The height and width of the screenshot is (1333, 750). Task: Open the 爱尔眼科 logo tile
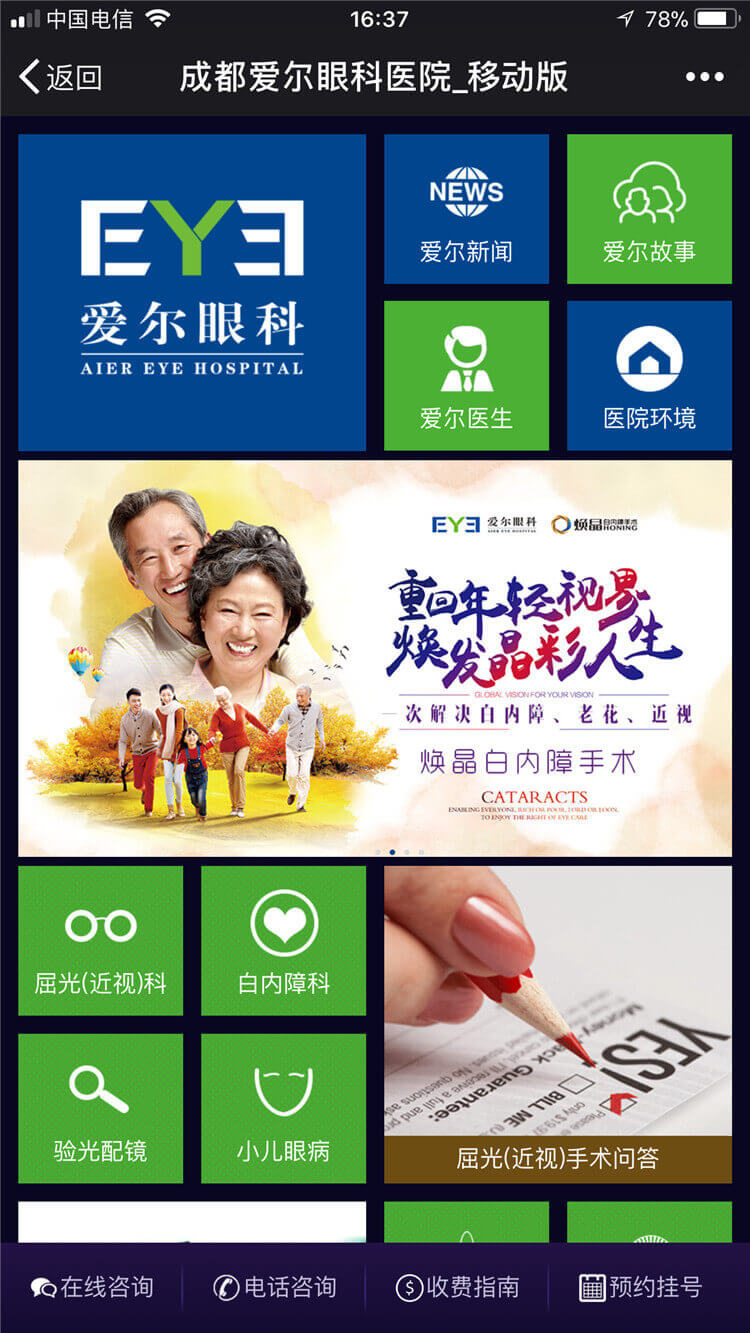[x=192, y=292]
